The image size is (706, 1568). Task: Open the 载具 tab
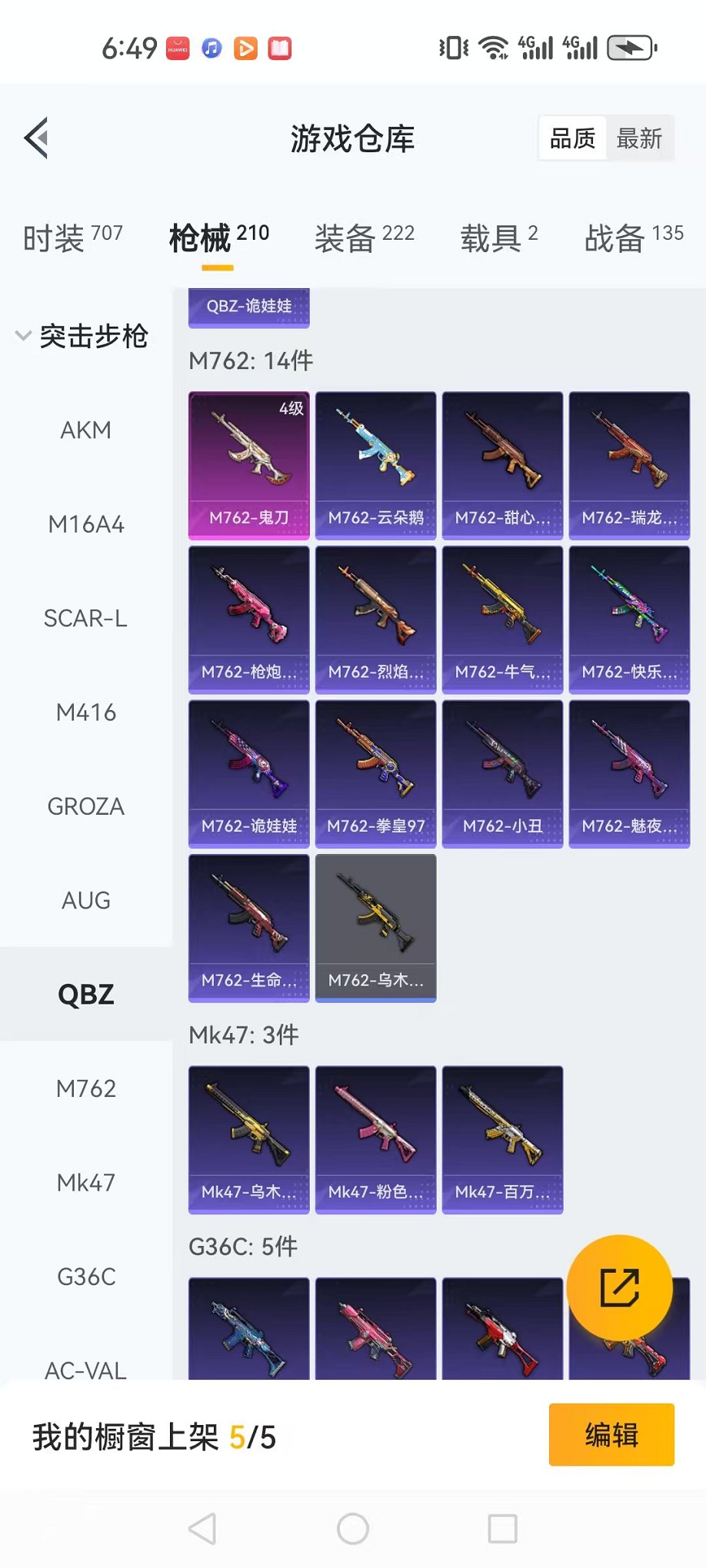[x=498, y=238]
